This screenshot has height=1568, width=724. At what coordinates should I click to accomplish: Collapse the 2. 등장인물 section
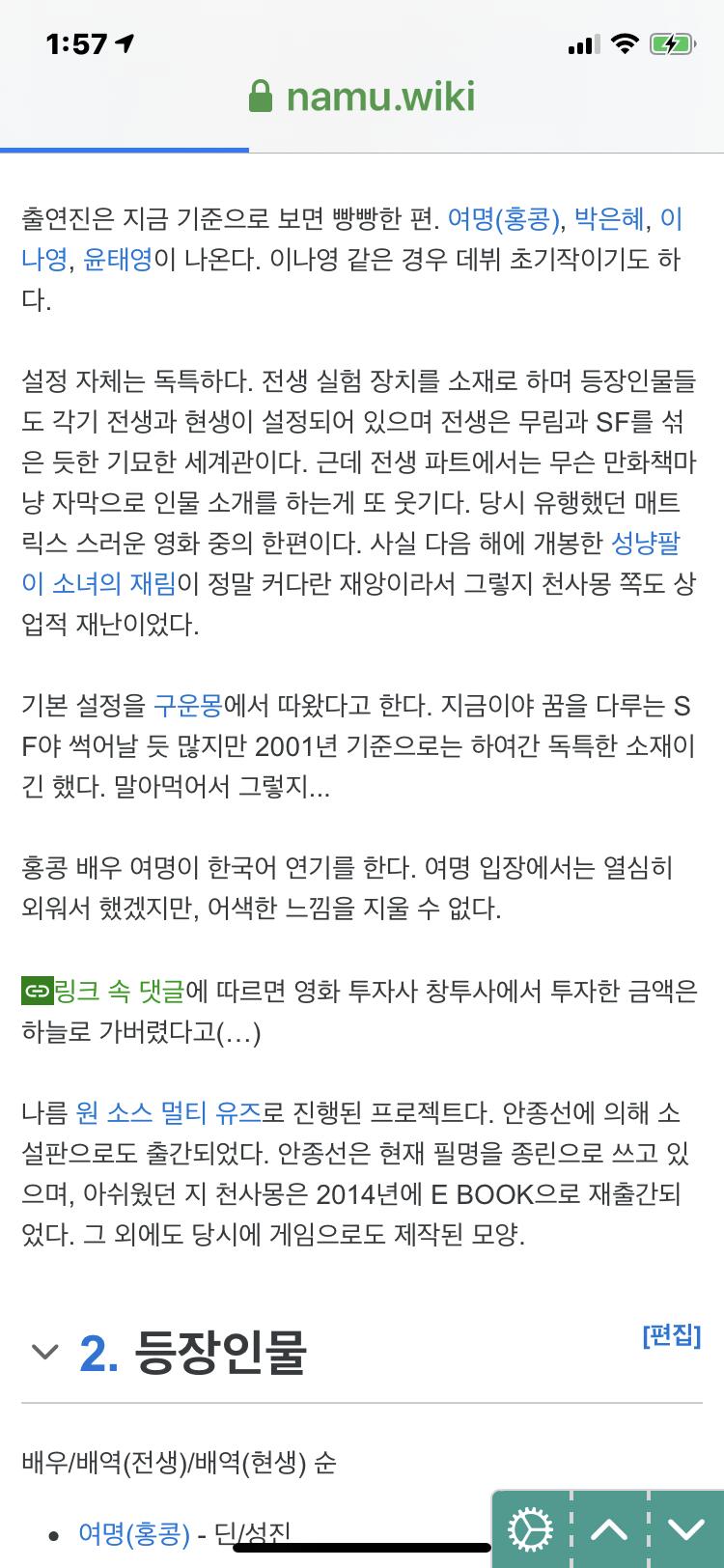(44, 1352)
